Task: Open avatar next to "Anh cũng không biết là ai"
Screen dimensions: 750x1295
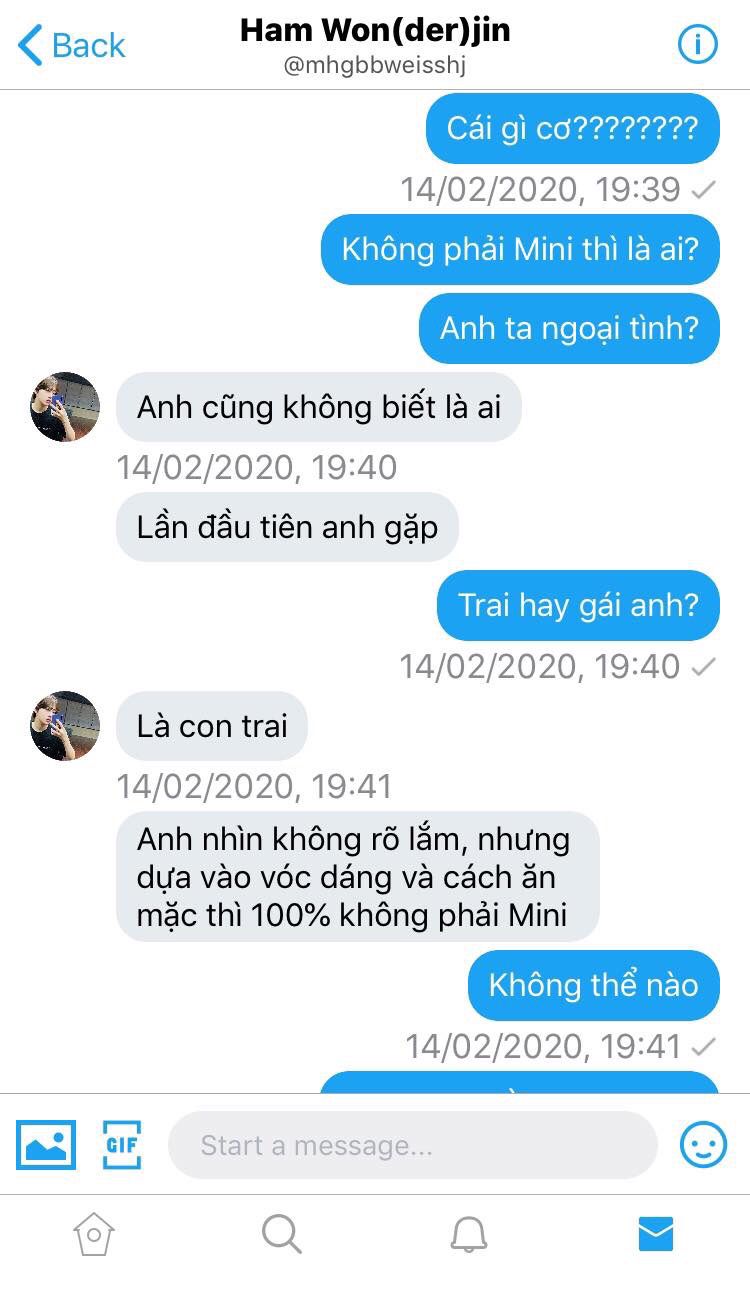Action: pos(65,407)
